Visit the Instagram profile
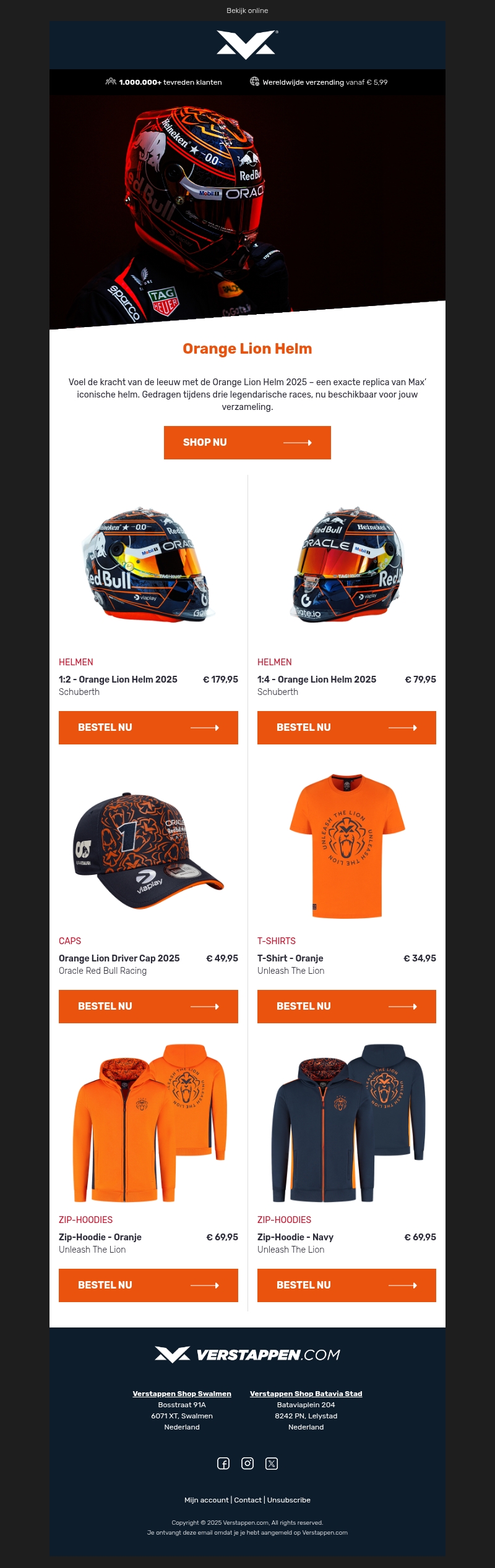 247,1464
